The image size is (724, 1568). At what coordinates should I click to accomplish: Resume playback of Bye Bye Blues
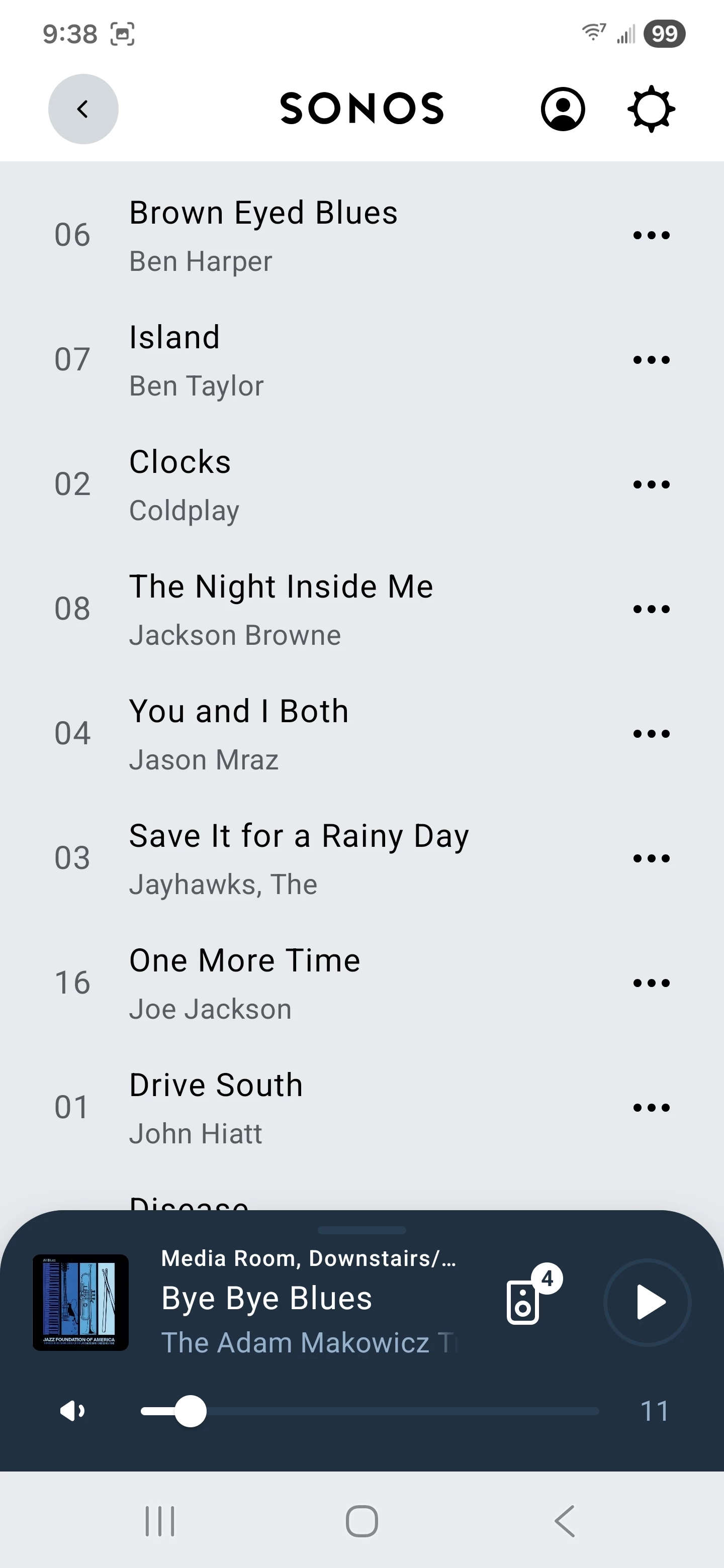pos(647,1302)
